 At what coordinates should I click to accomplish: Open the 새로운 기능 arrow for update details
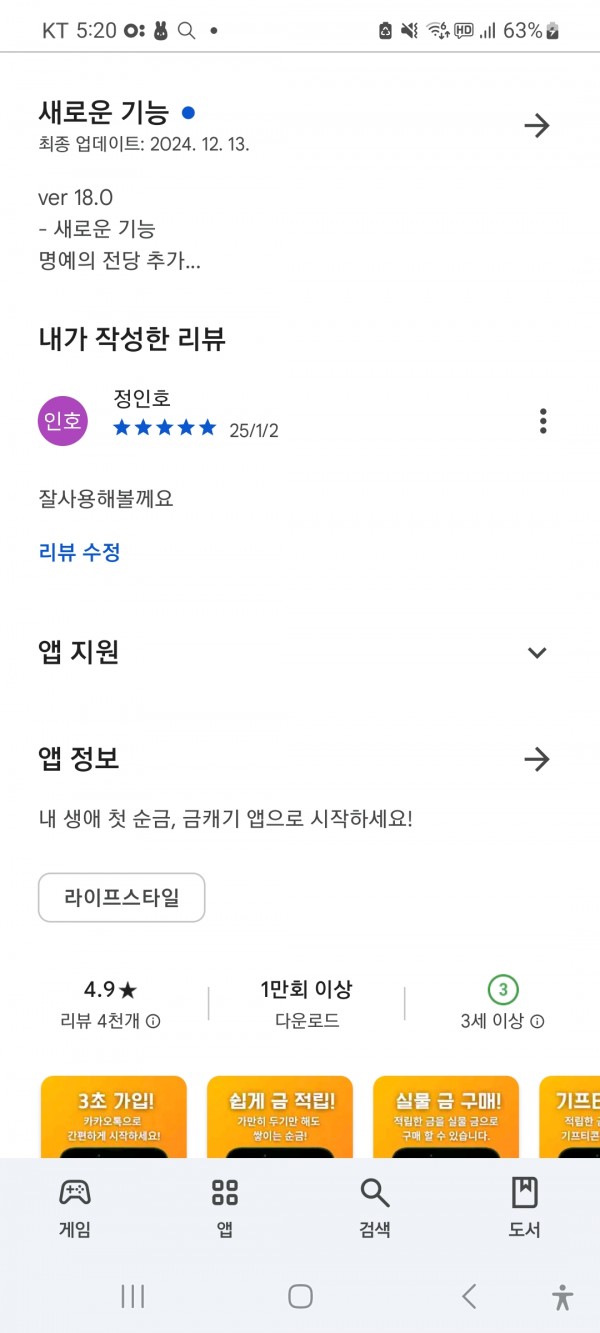(x=537, y=126)
